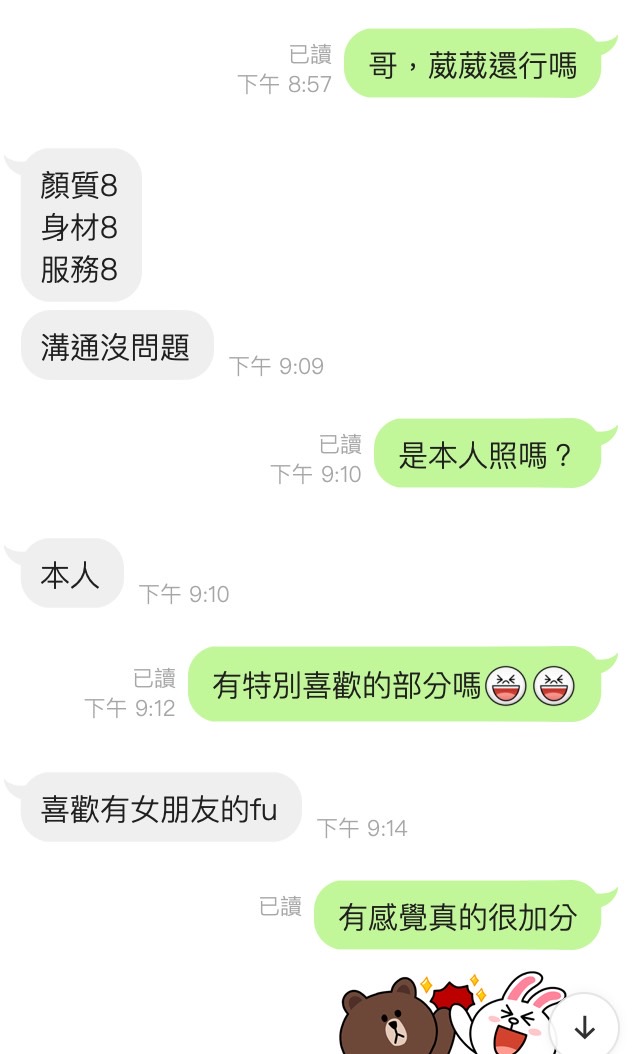The height and width of the screenshot is (1054, 632).
Task: Open the Brown and Cony sticker
Action: click(x=450, y=1015)
